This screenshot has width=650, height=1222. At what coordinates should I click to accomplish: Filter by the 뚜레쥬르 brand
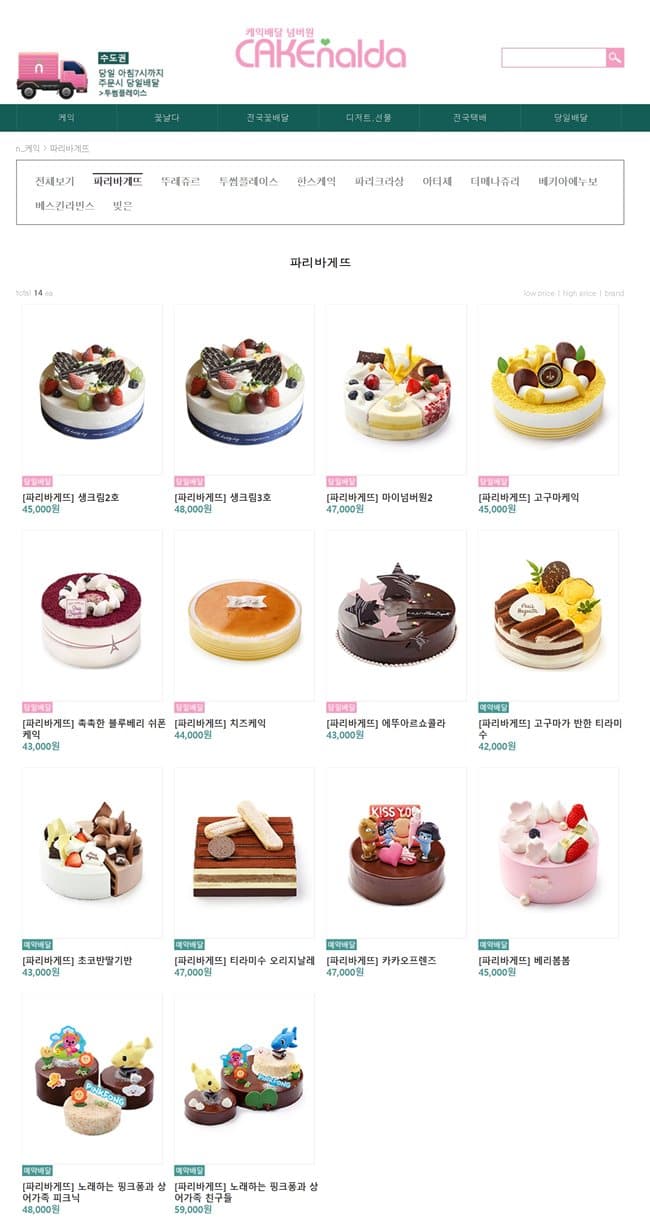pyautogui.click(x=180, y=182)
